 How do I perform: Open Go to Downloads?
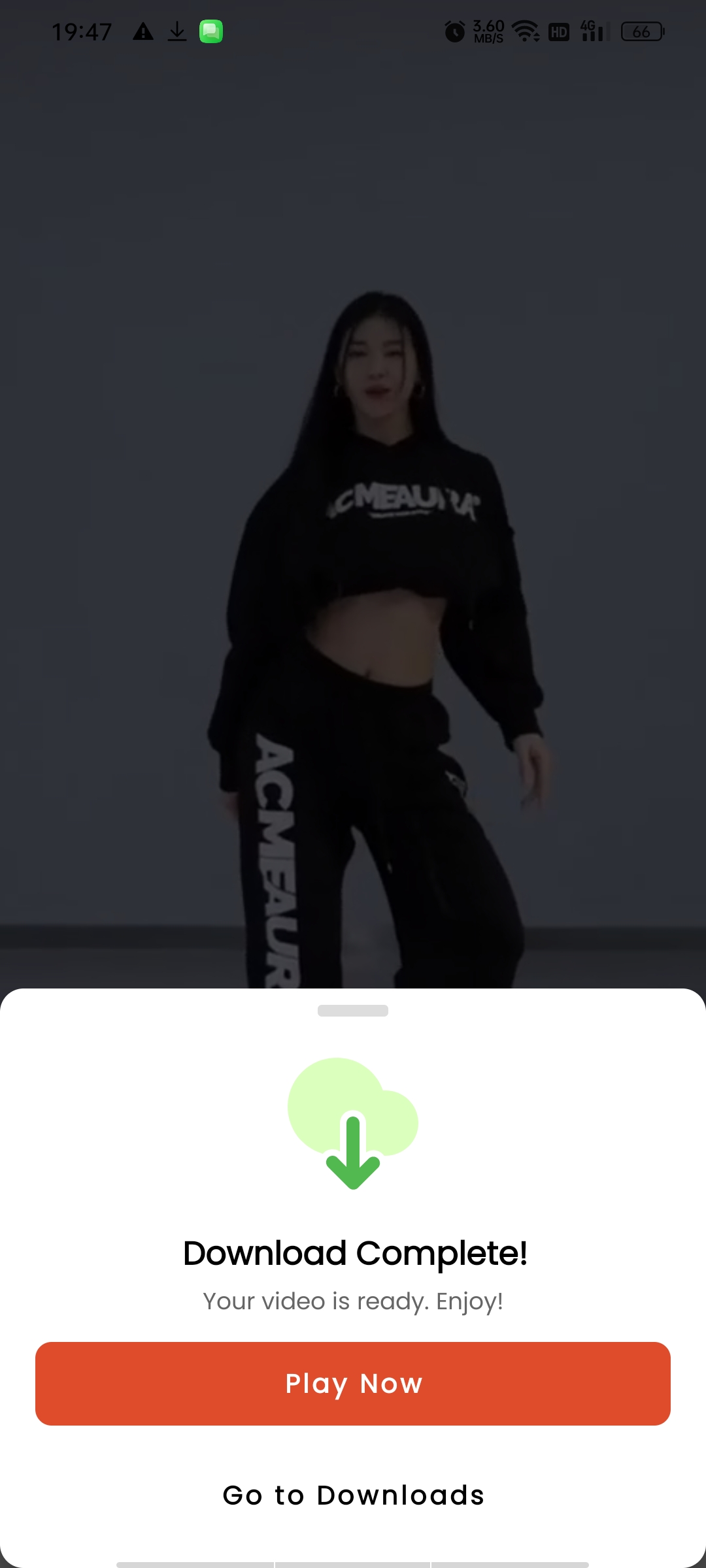tap(353, 1495)
